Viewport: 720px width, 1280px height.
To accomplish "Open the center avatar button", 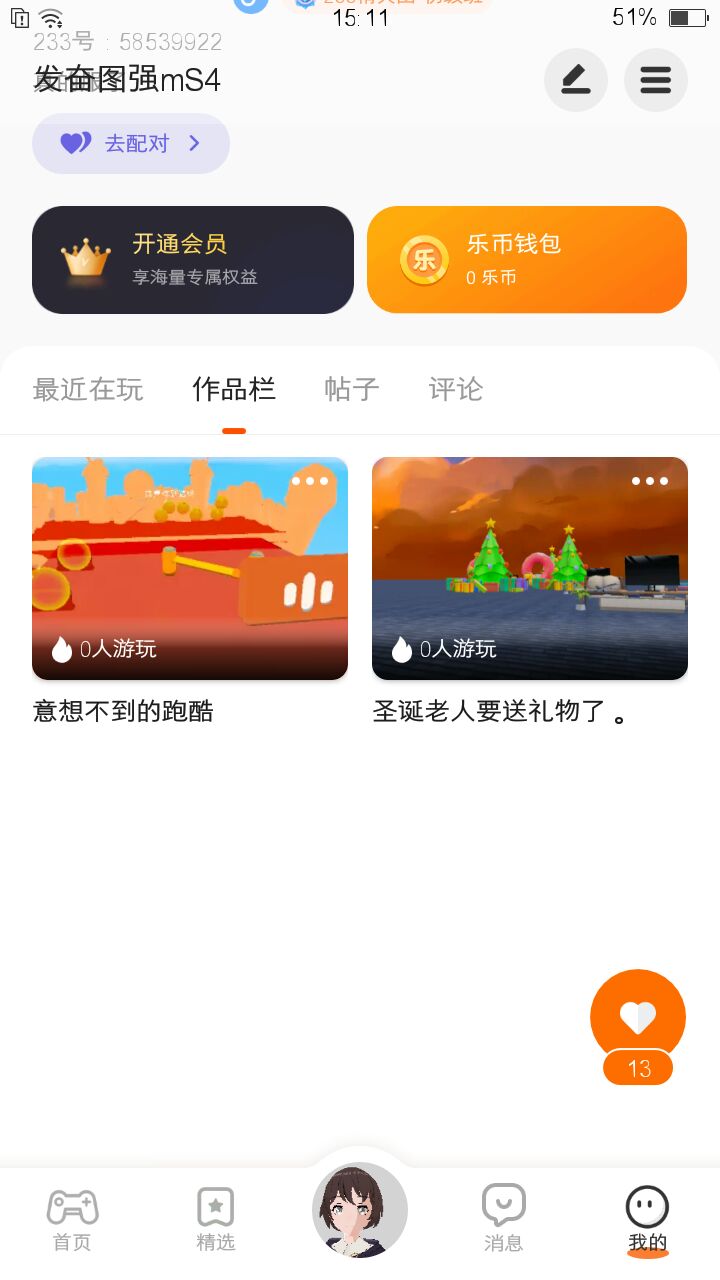I will 360,1210.
